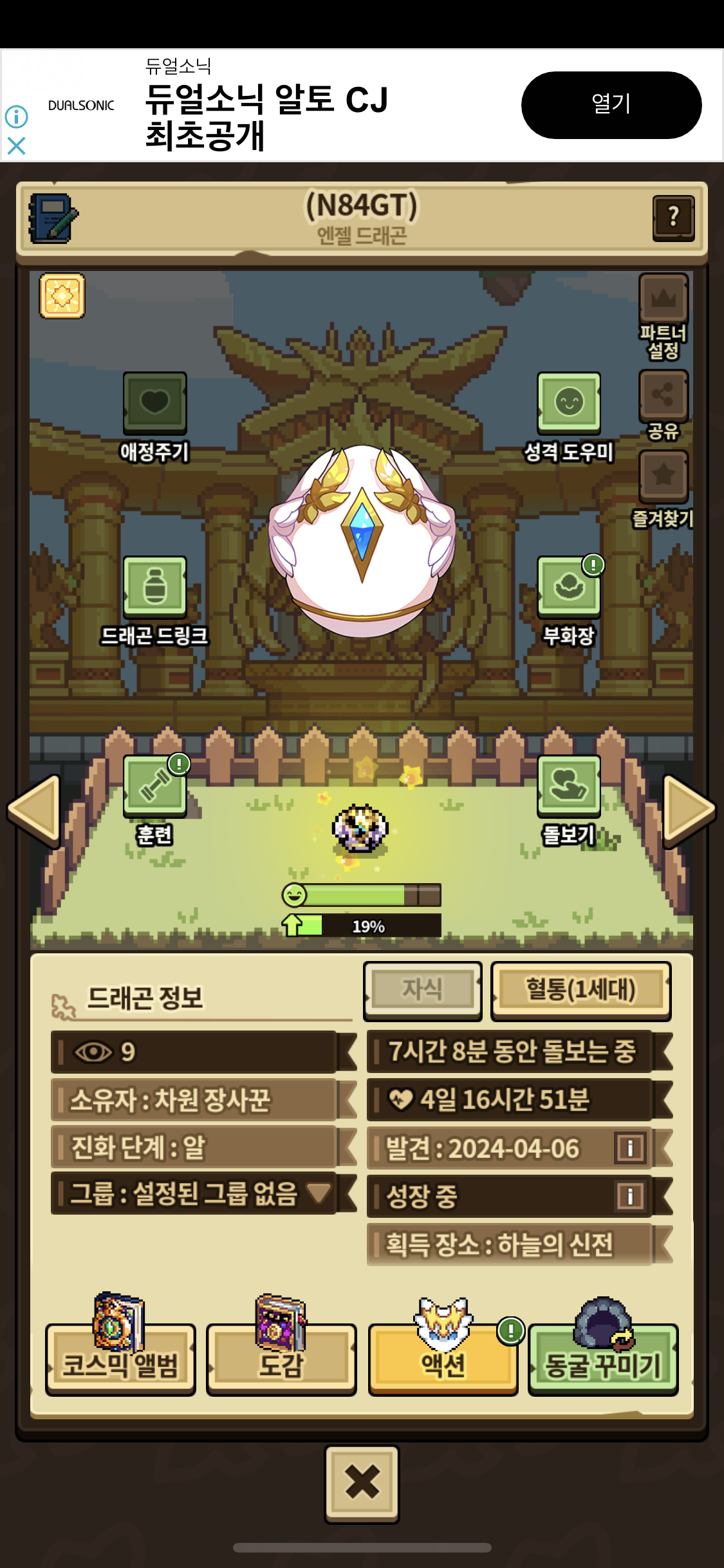
Task: Open the 액션 action menu
Action: coord(443,1359)
